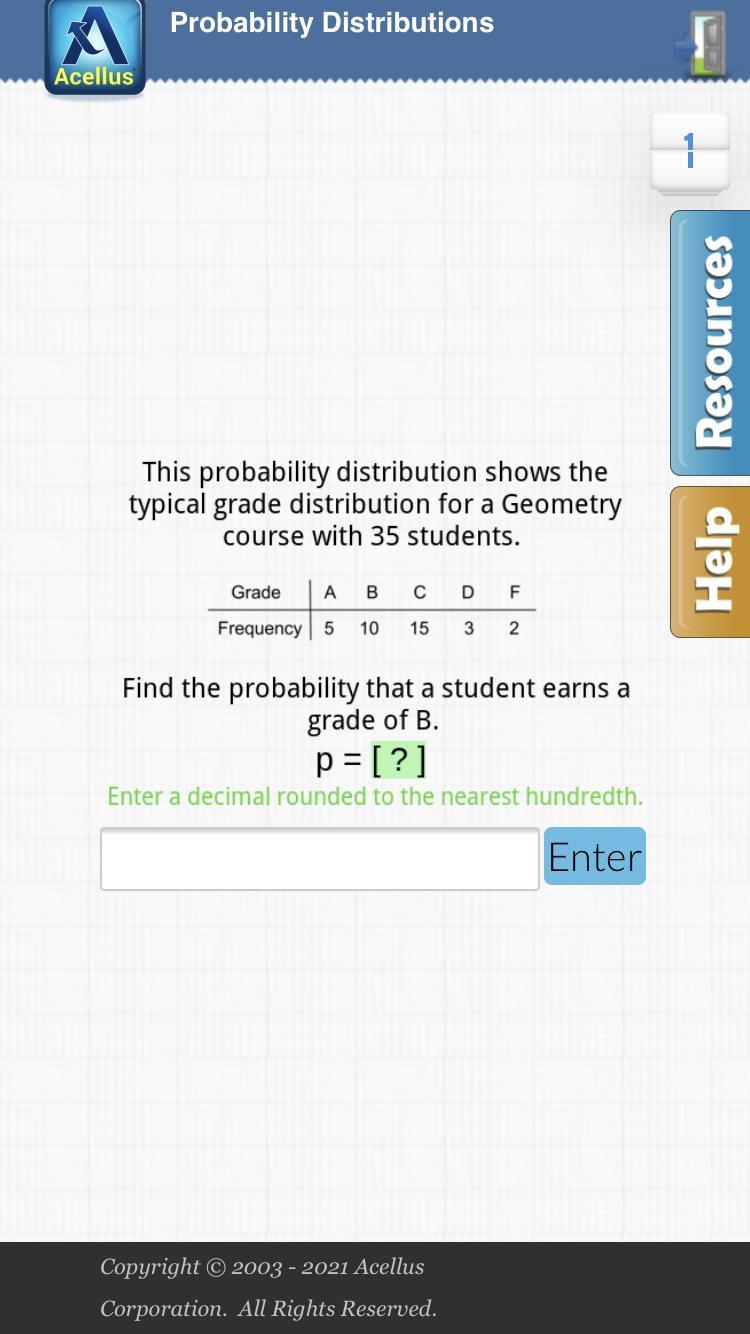Open the problem number 1 notepad
The image size is (750, 1334).
pos(689,152)
